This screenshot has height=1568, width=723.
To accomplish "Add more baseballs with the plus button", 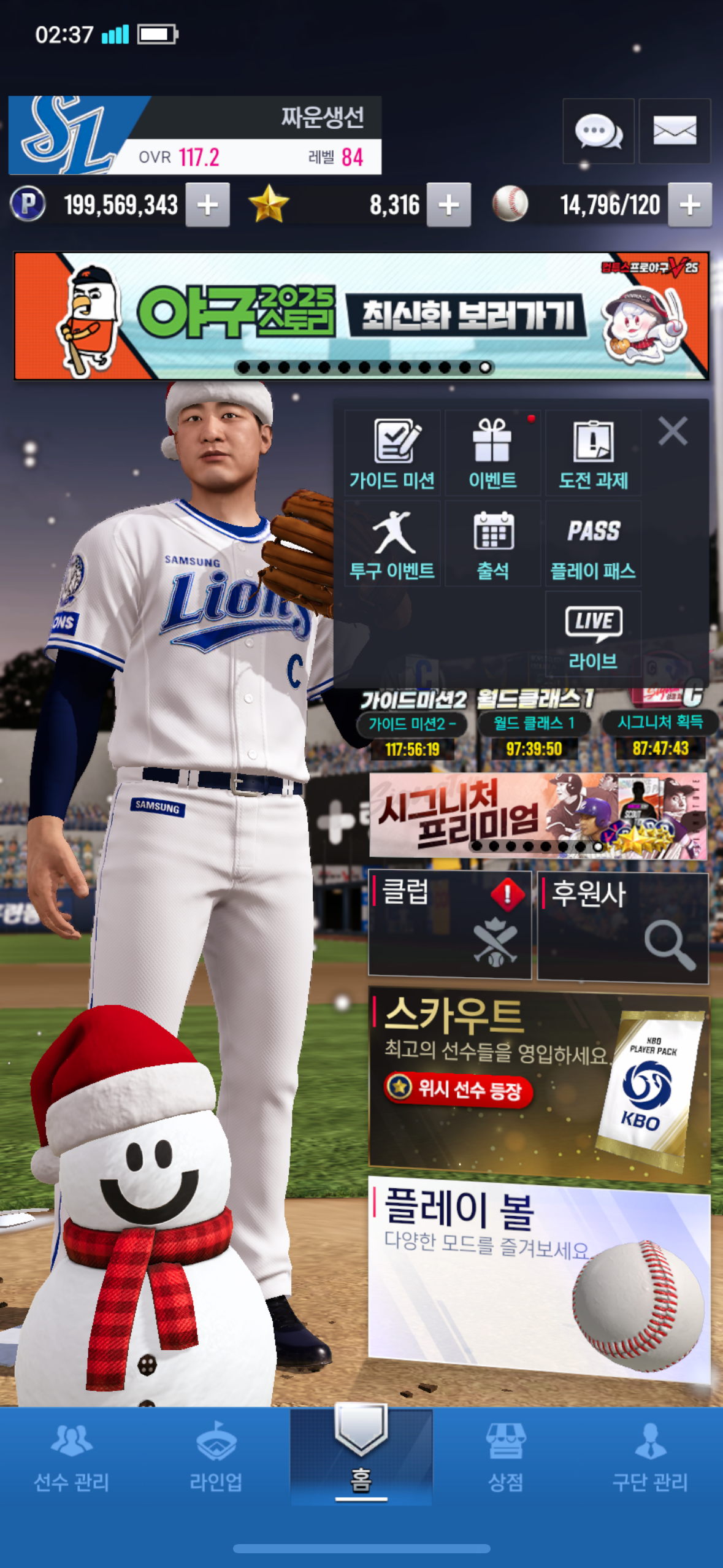I will pyautogui.click(x=690, y=205).
